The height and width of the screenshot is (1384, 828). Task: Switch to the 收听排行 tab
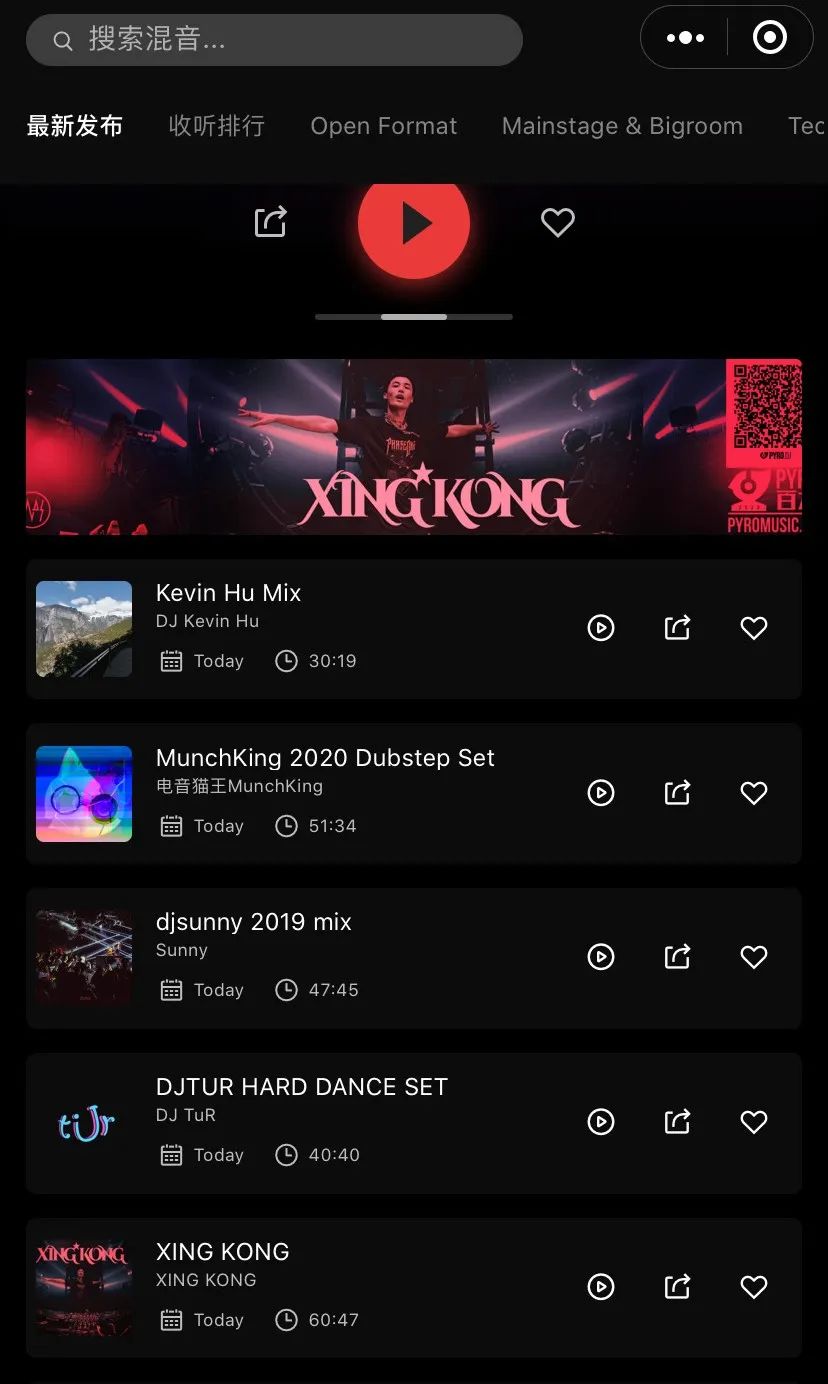tap(216, 126)
